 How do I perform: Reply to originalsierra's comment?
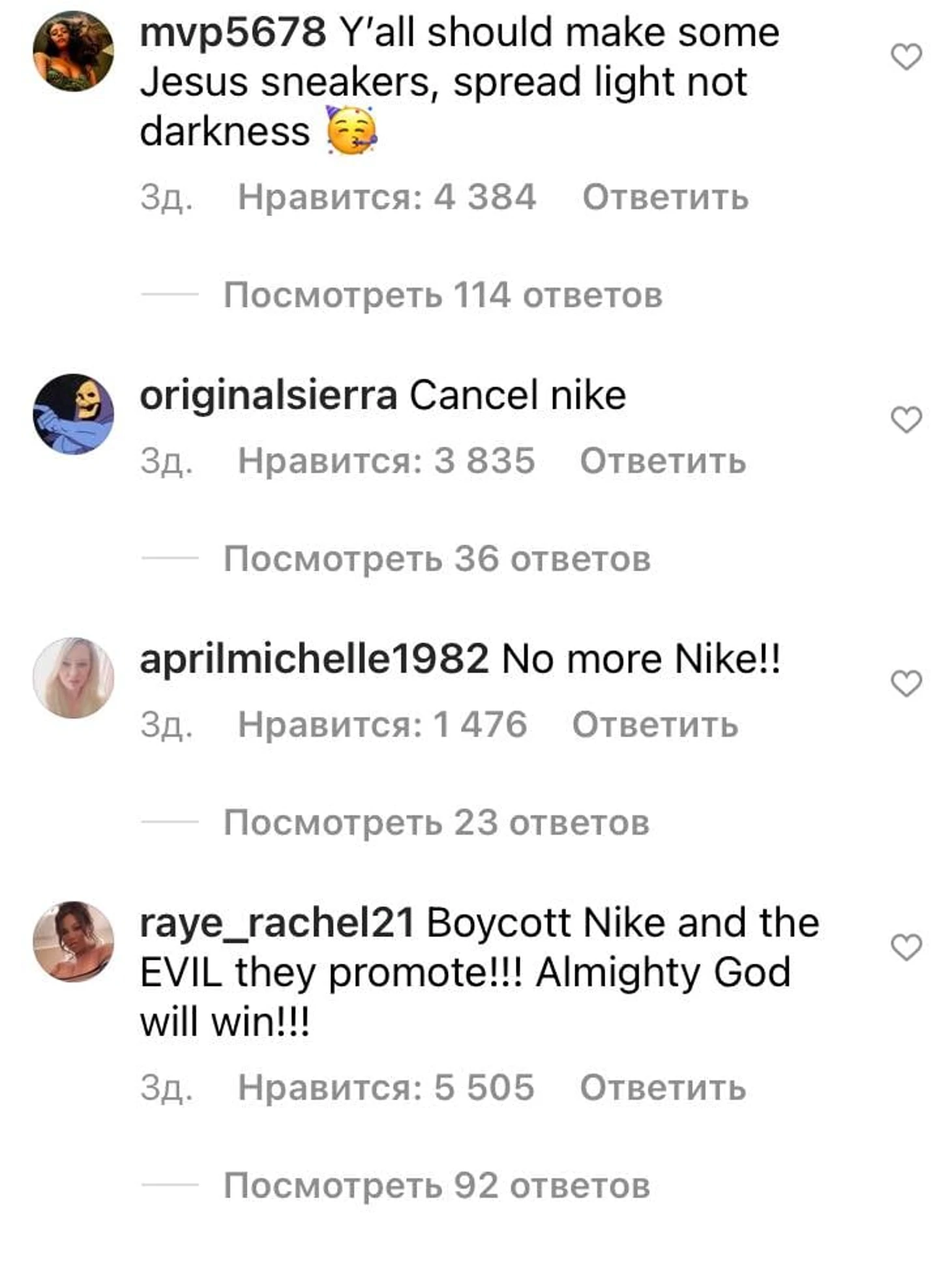pos(662,461)
